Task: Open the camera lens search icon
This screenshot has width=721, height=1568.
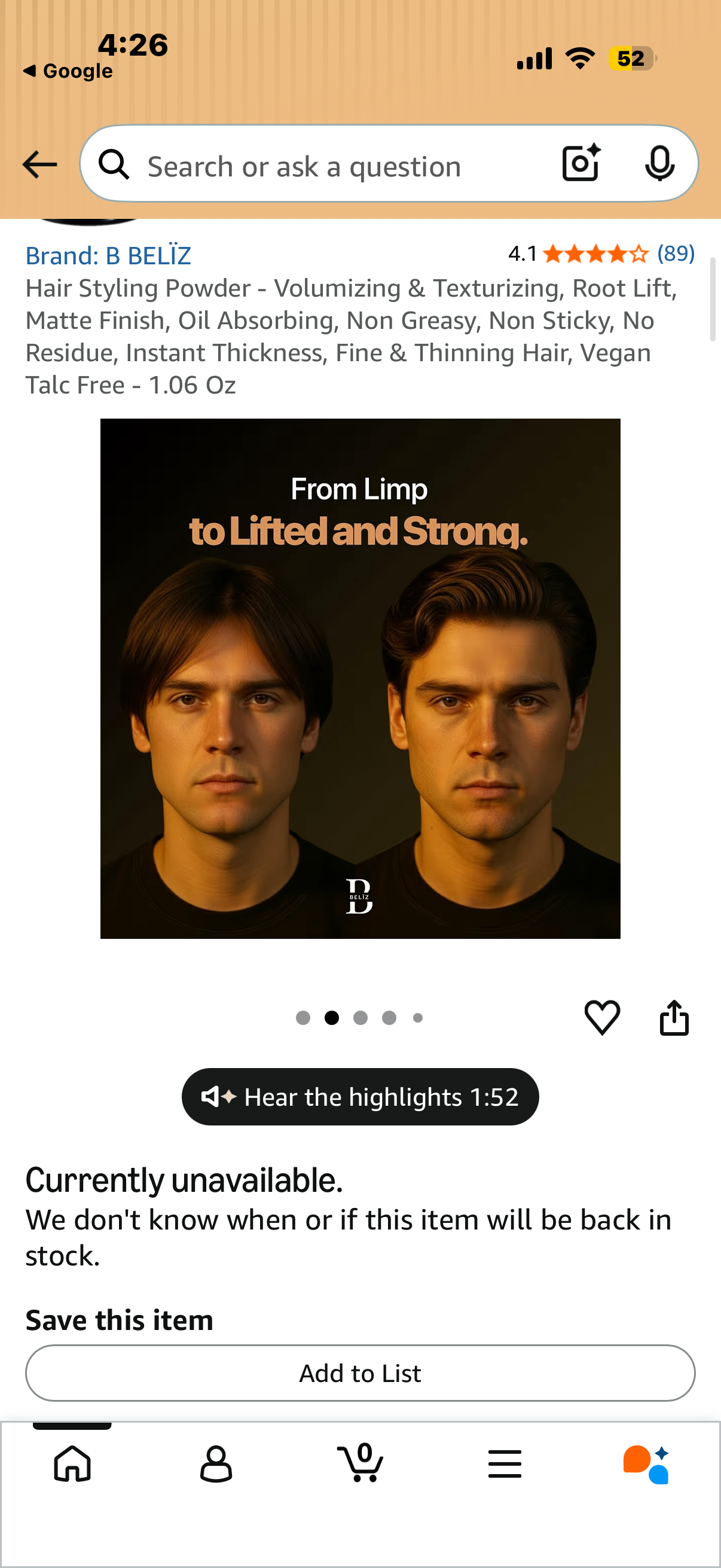Action: click(x=581, y=163)
